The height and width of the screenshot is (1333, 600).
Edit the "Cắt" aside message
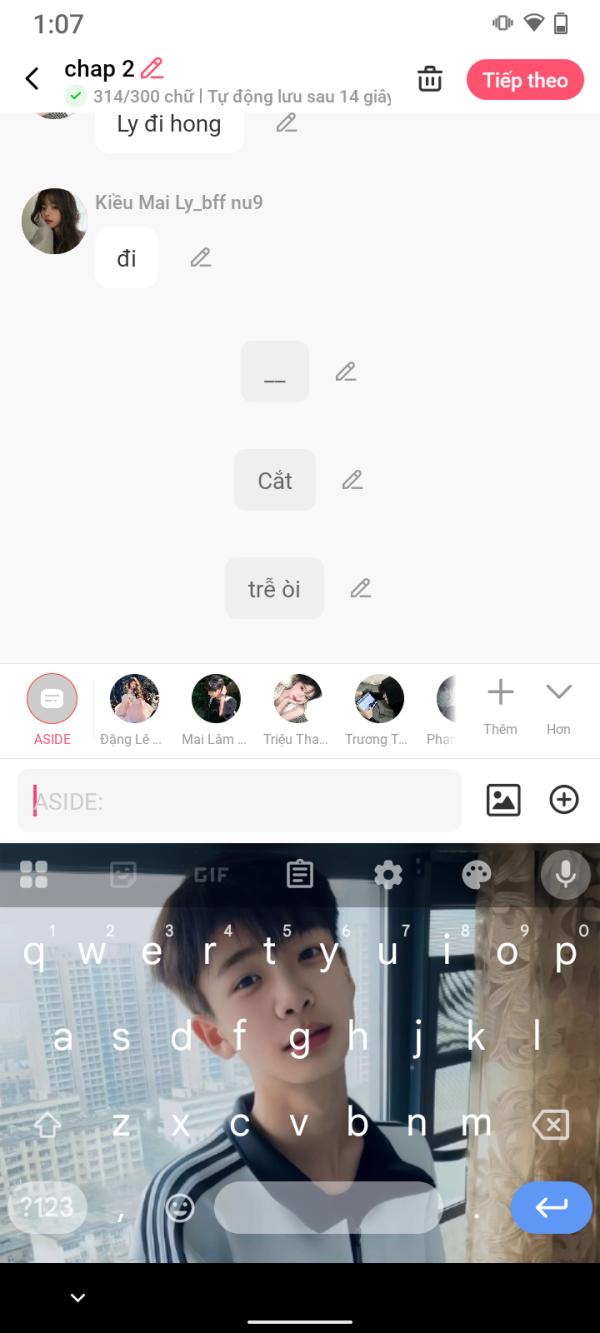tap(352, 480)
